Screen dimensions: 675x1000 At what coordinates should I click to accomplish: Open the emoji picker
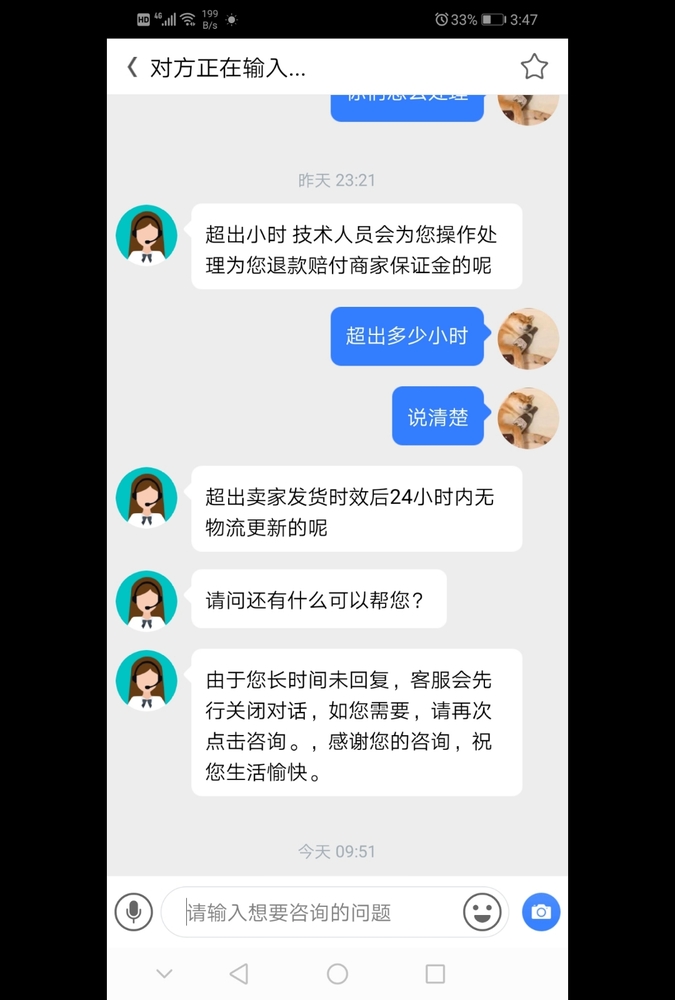pos(482,912)
